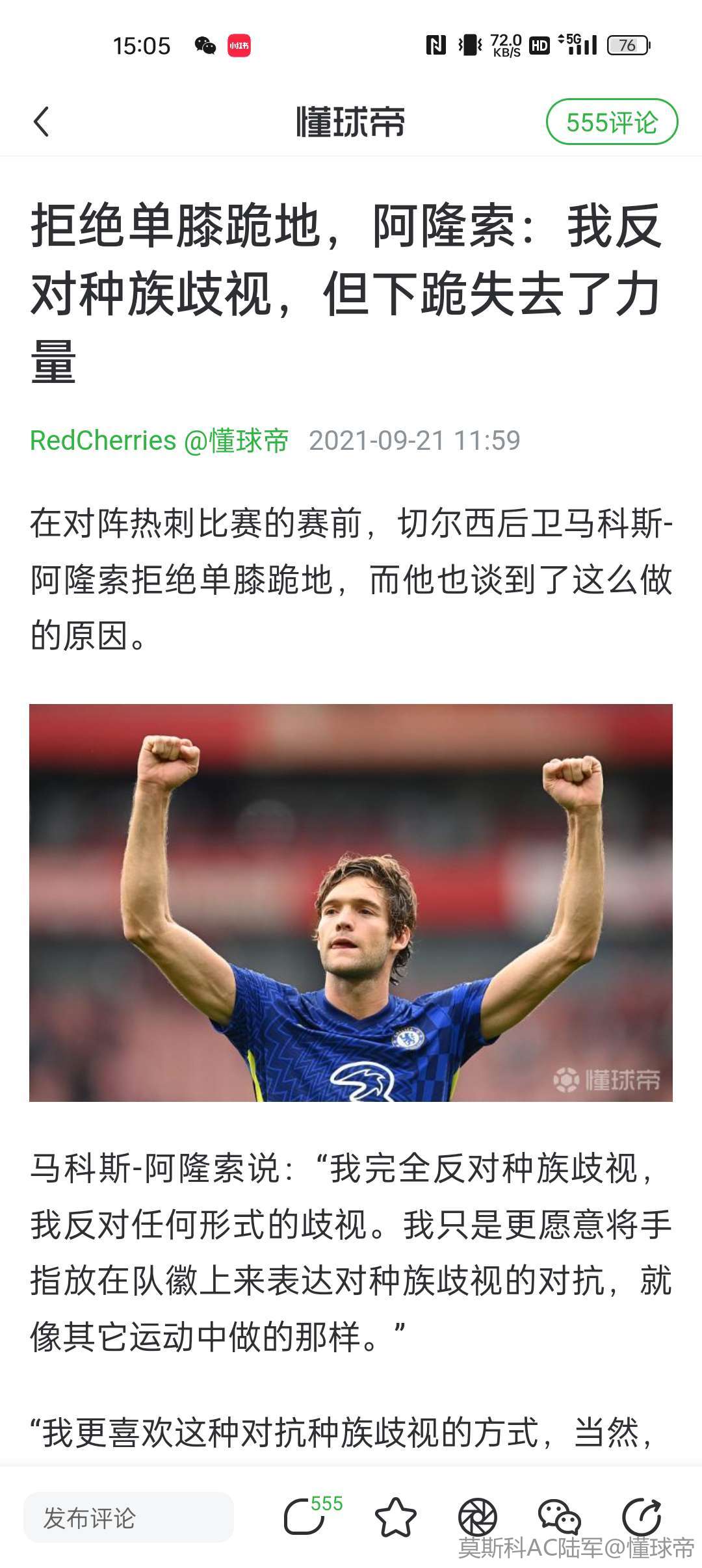Screen dimensions: 702x1568
Task: Share to WeChat Moments via shutter icon
Action: (478, 1517)
